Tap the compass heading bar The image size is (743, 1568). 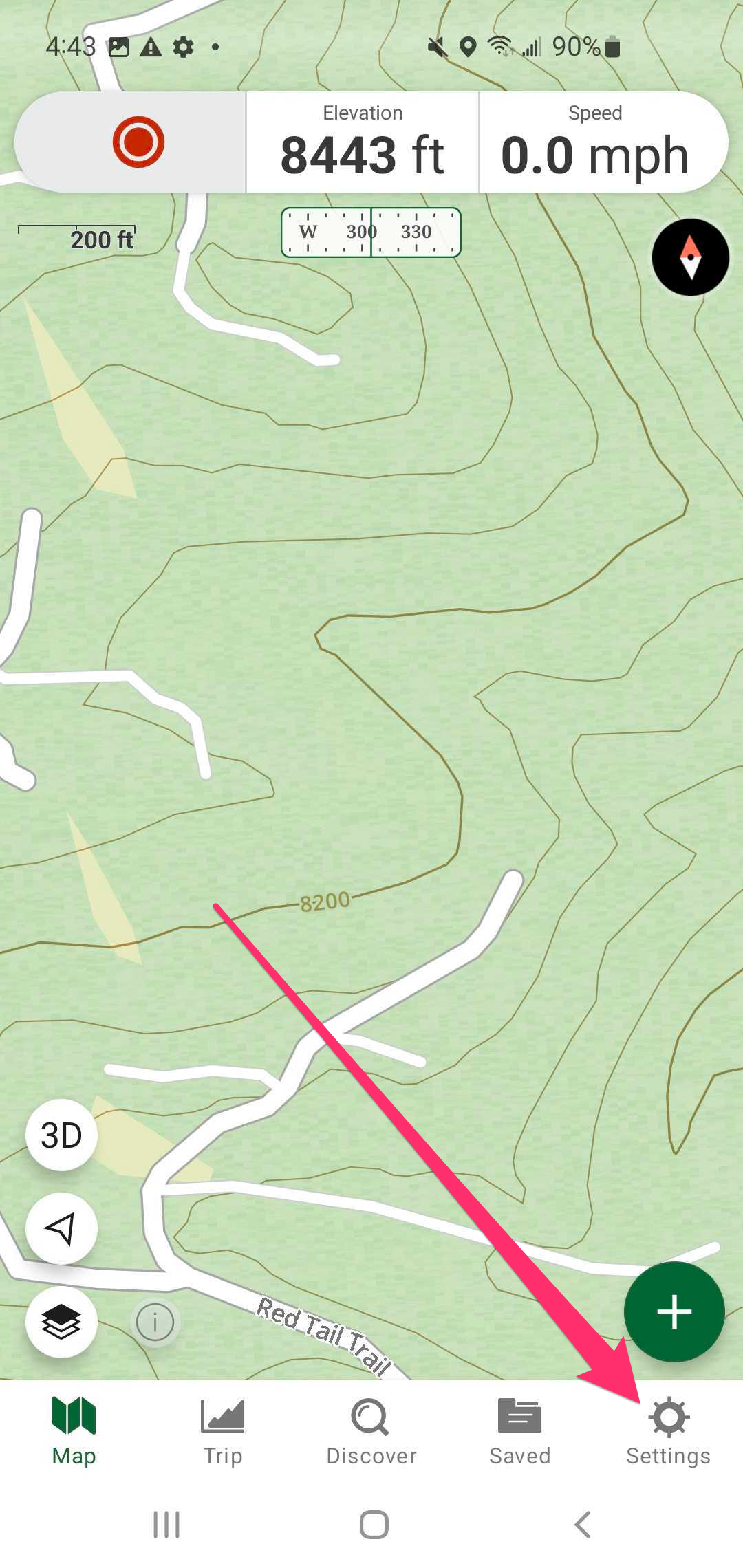tap(371, 232)
